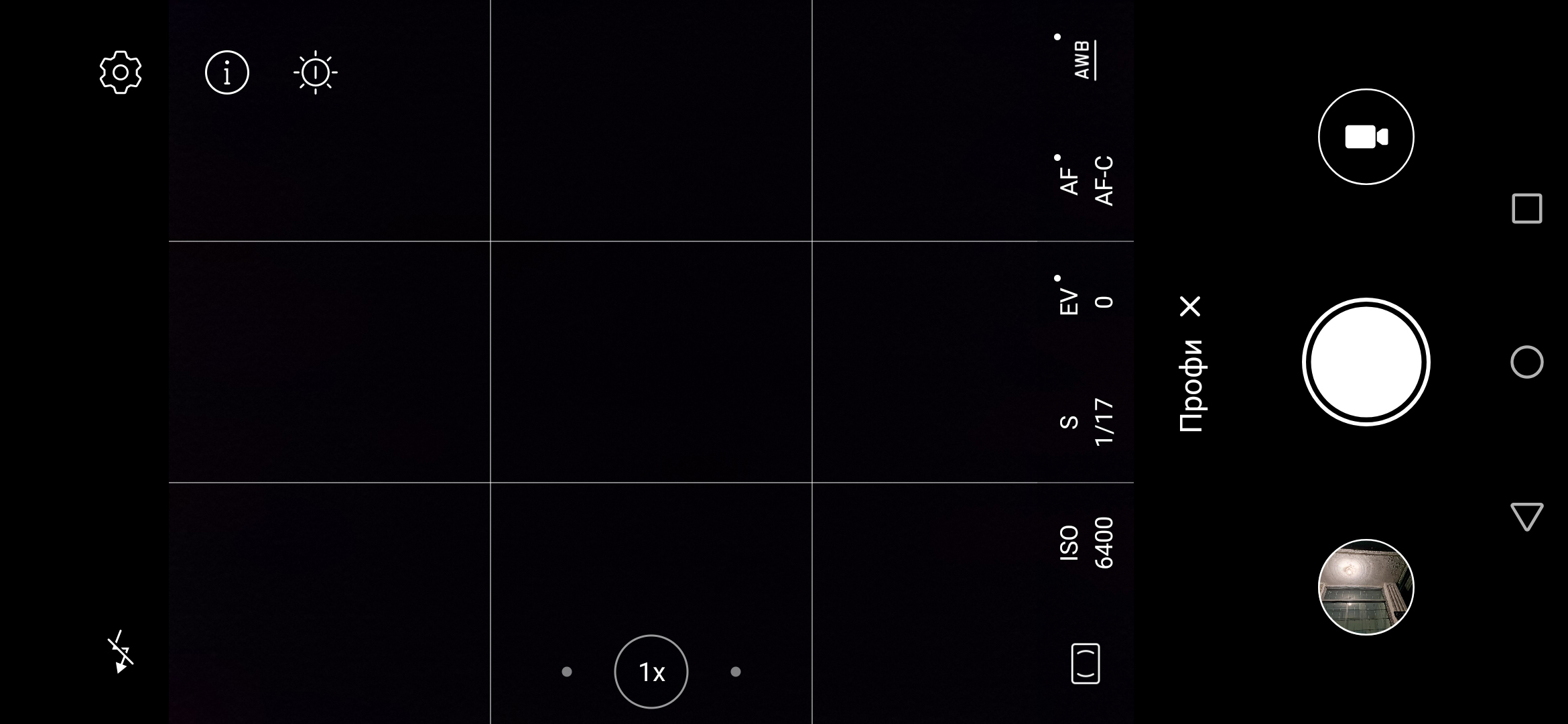The width and height of the screenshot is (1568, 724).
Task: Toggle the flash off icon
Action: pyautogui.click(x=121, y=651)
